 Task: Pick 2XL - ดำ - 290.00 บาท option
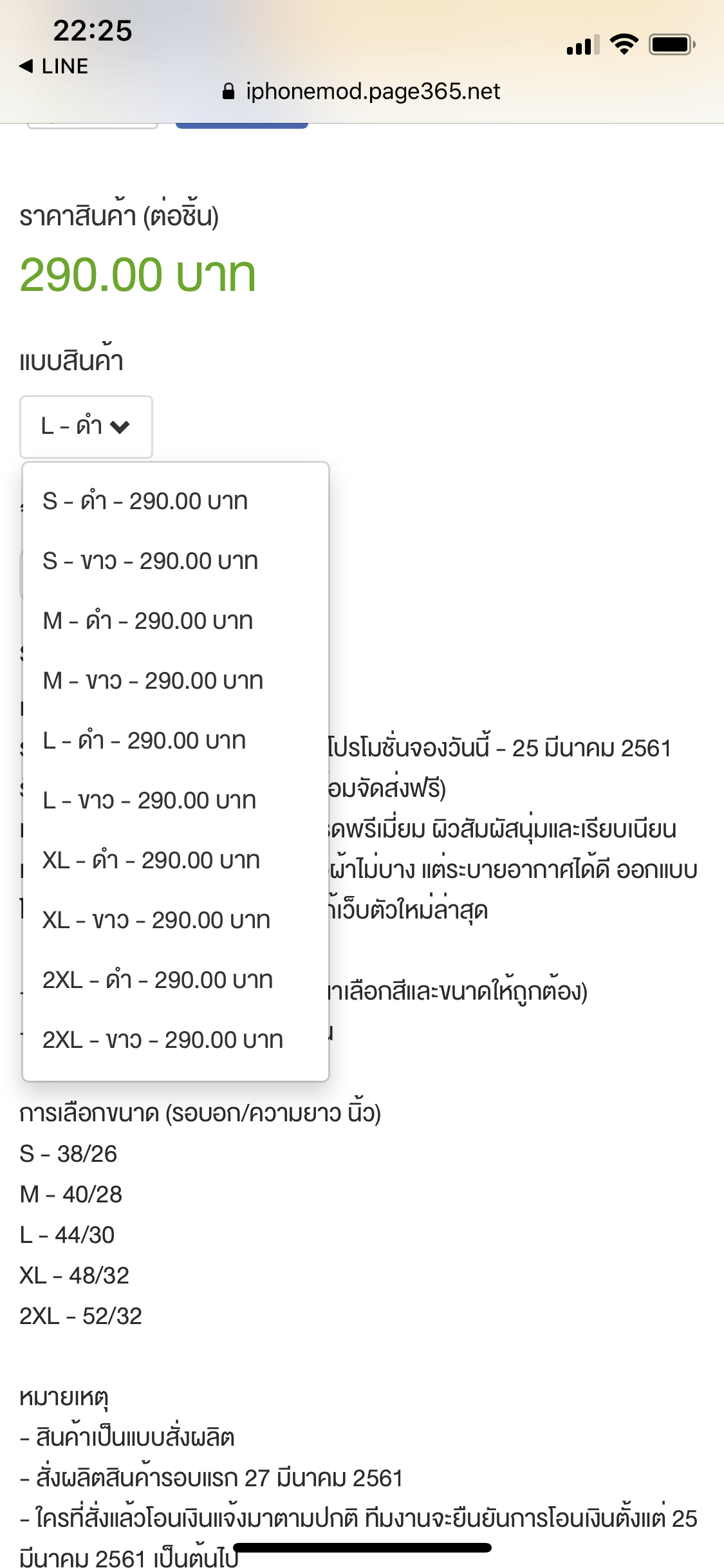coord(158,980)
